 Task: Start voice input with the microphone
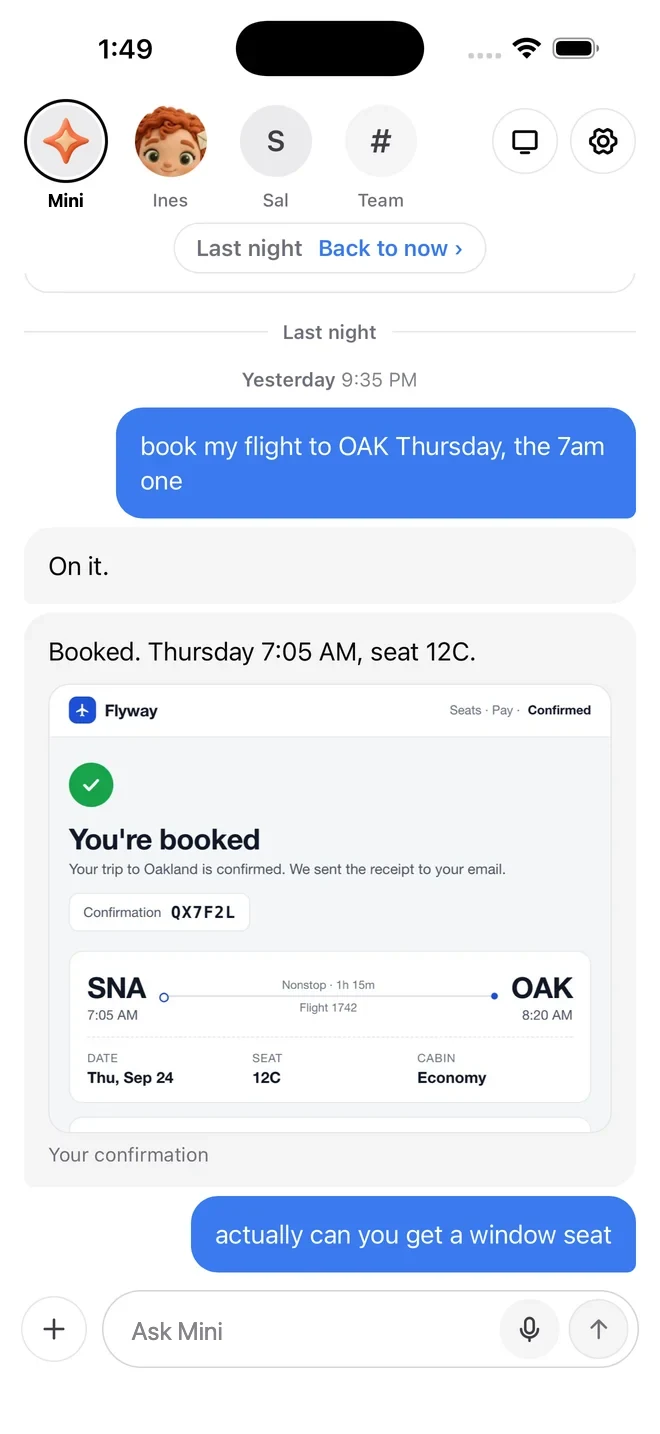point(529,1329)
